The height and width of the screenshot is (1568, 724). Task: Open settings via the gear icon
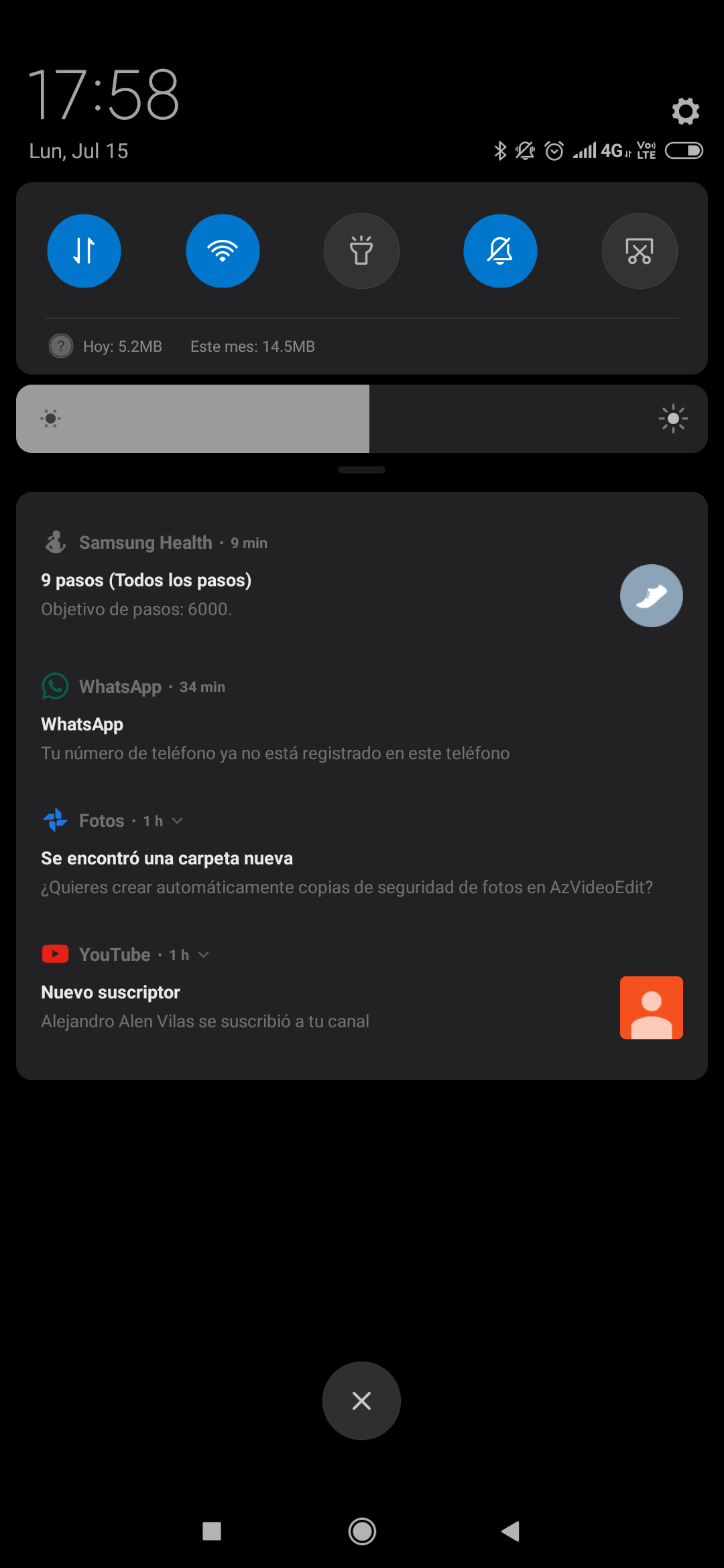coord(685,111)
